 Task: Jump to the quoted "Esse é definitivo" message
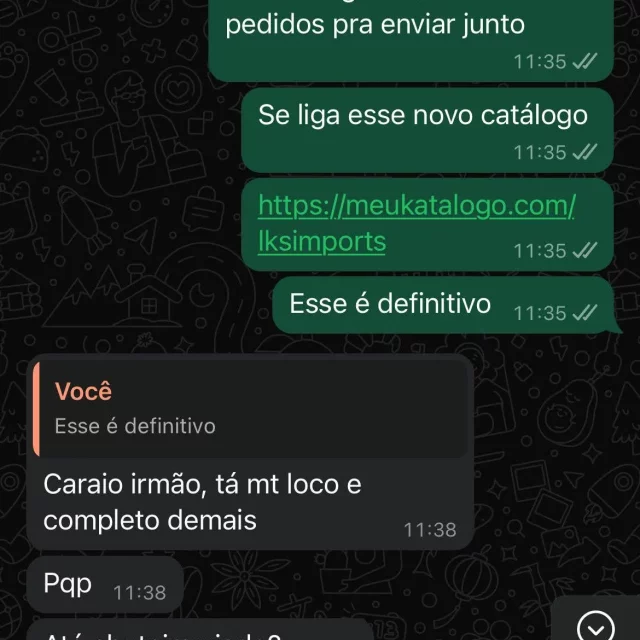click(250, 408)
